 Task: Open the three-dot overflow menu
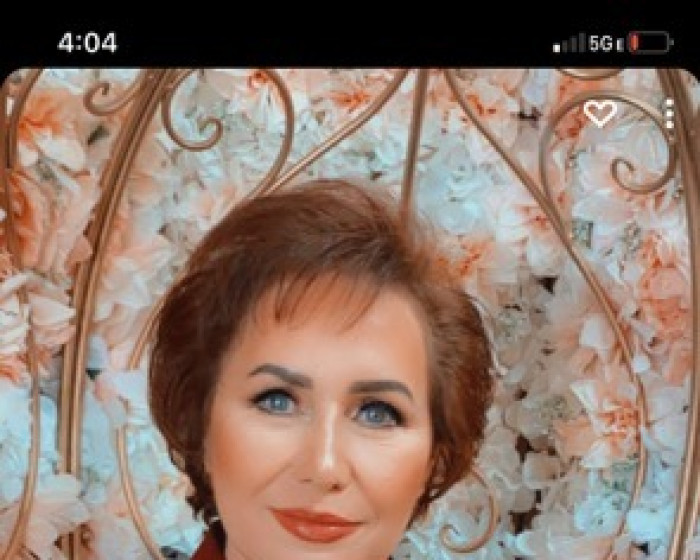pyautogui.click(x=668, y=114)
